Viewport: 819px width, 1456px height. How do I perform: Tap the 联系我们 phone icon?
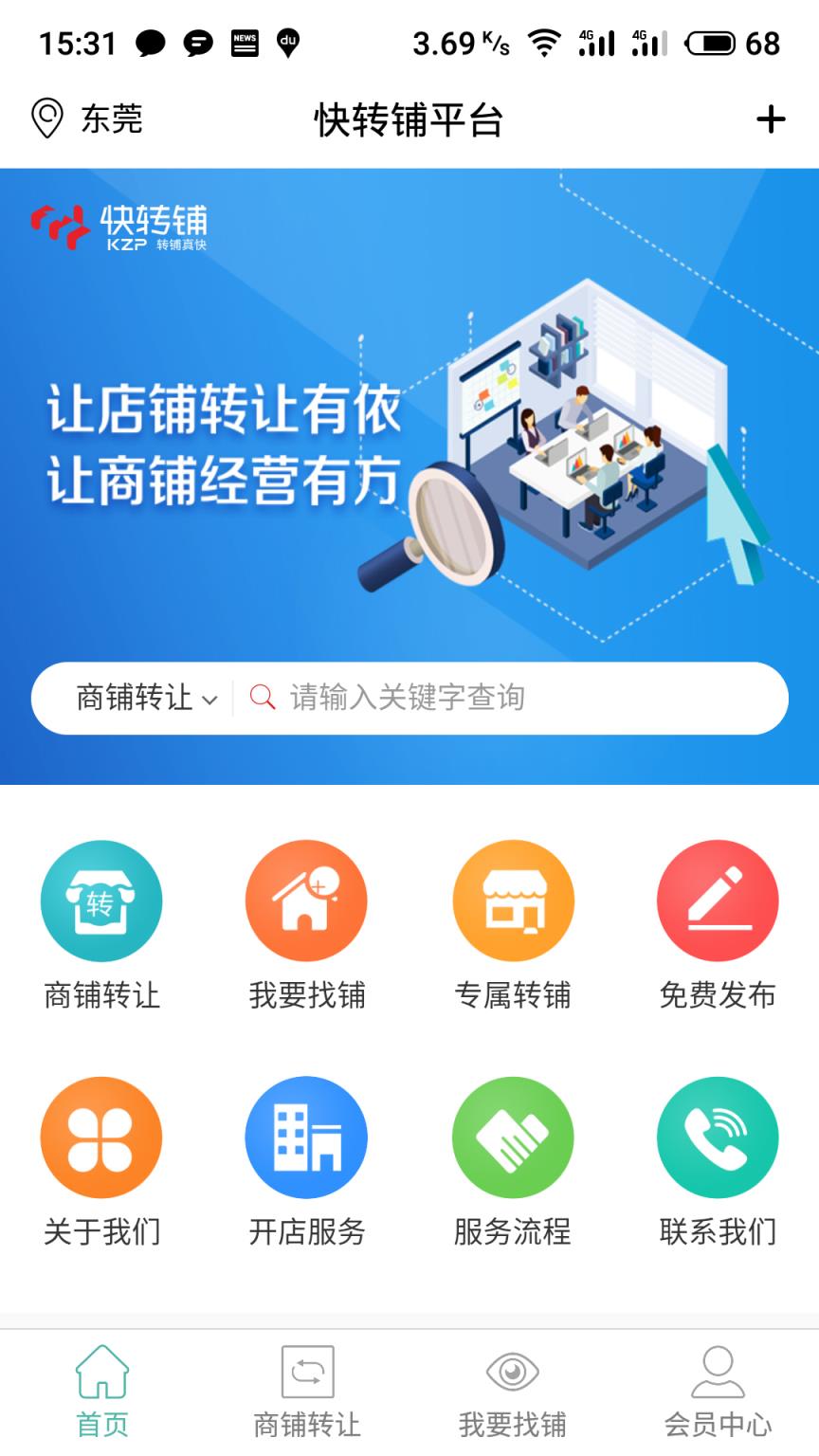718,1137
